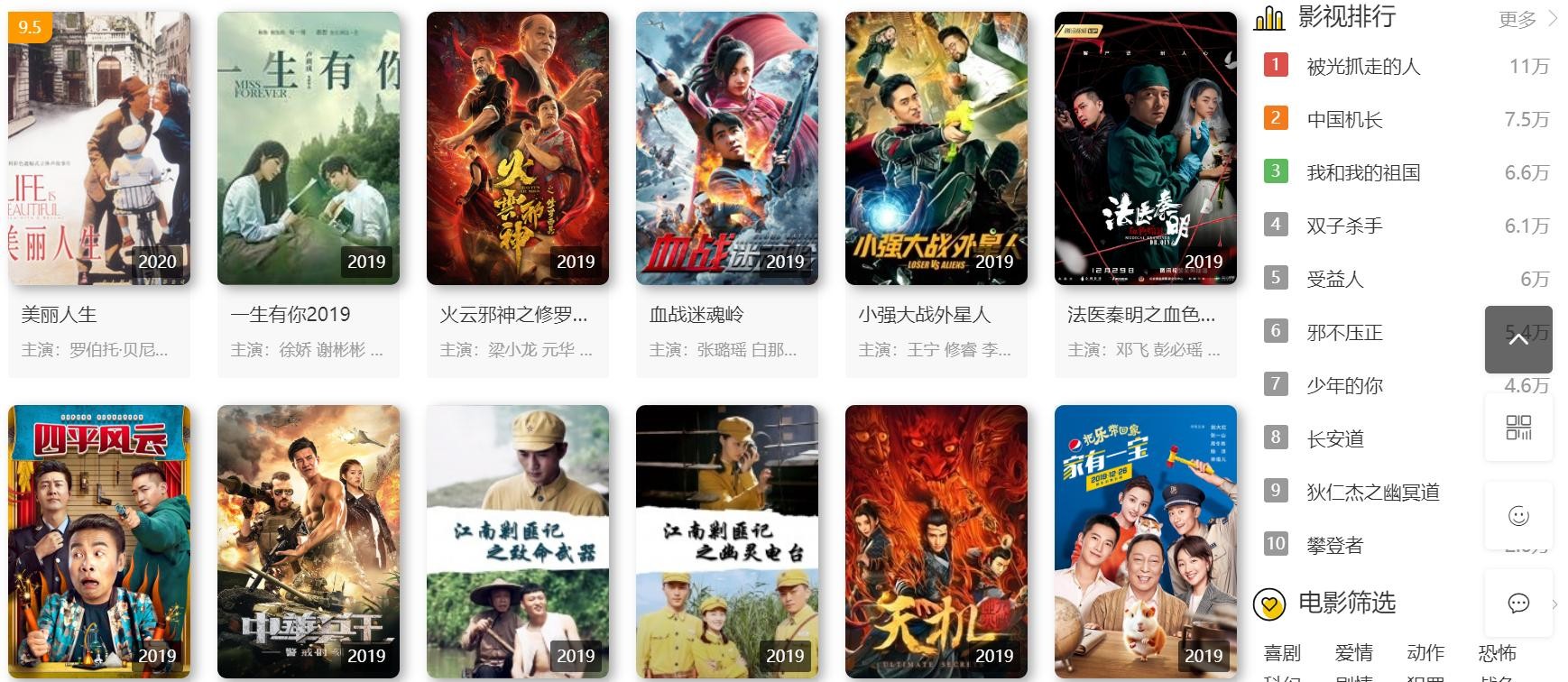The image size is (1568, 682).
Task: Open the 四平风云 poster
Action: (99, 541)
